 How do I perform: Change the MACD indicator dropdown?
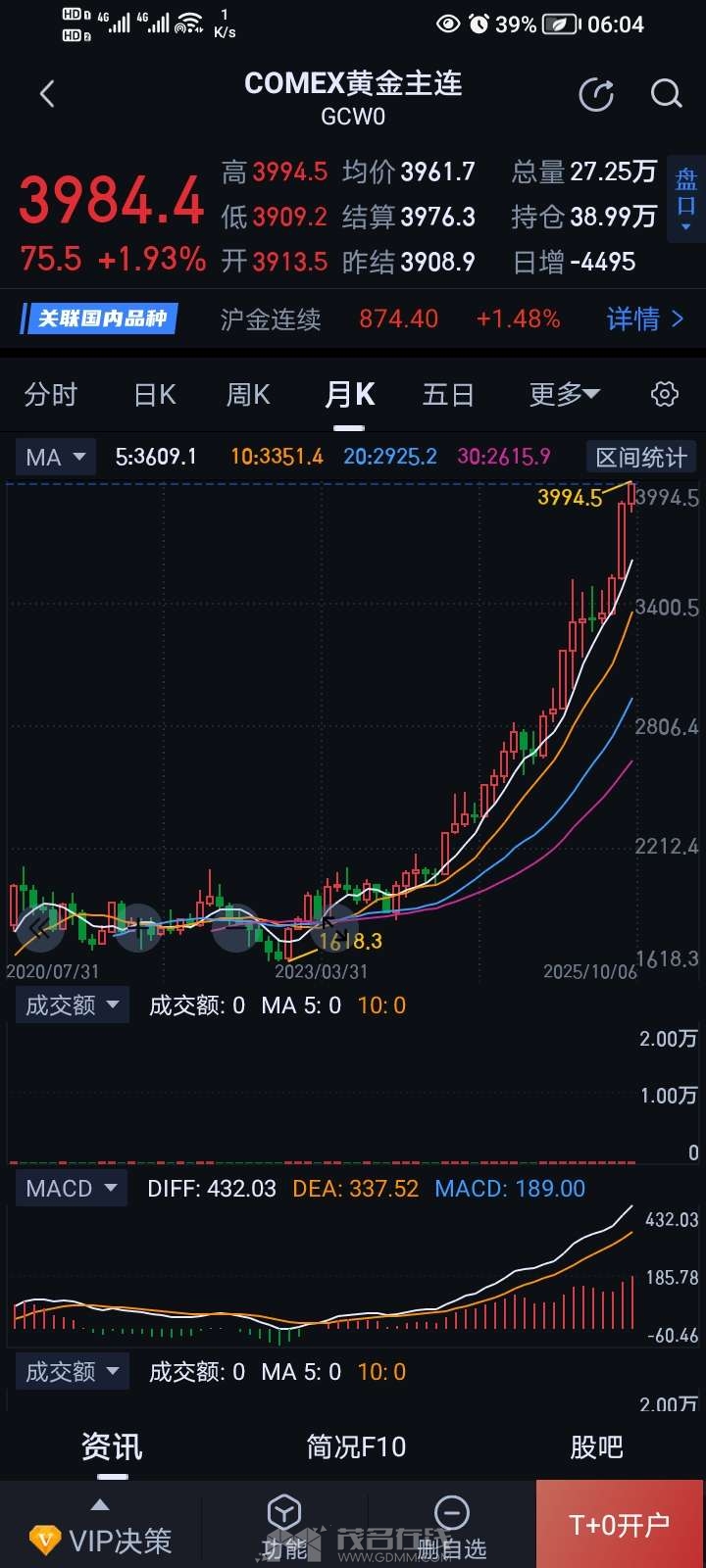click(71, 1188)
